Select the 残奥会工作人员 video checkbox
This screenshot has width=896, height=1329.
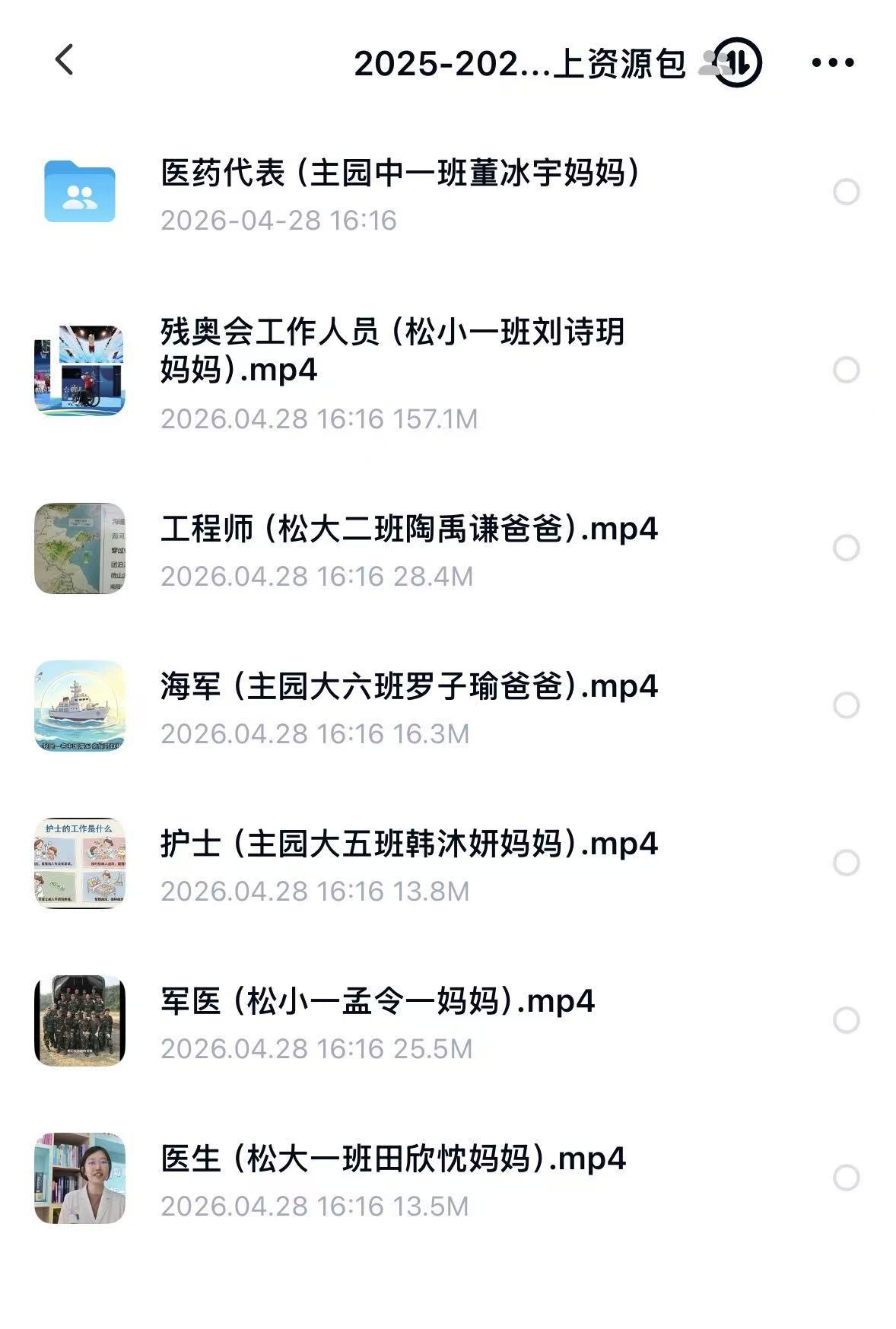(x=846, y=370)
